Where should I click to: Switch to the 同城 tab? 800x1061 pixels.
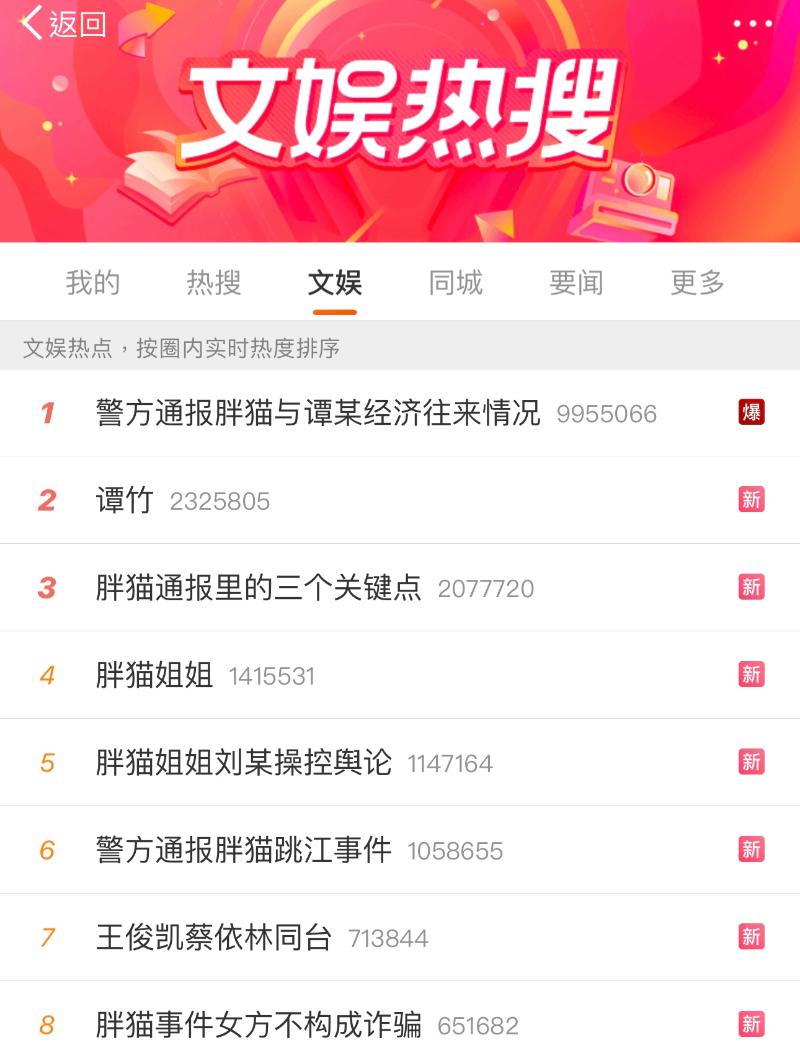(455, 283)
